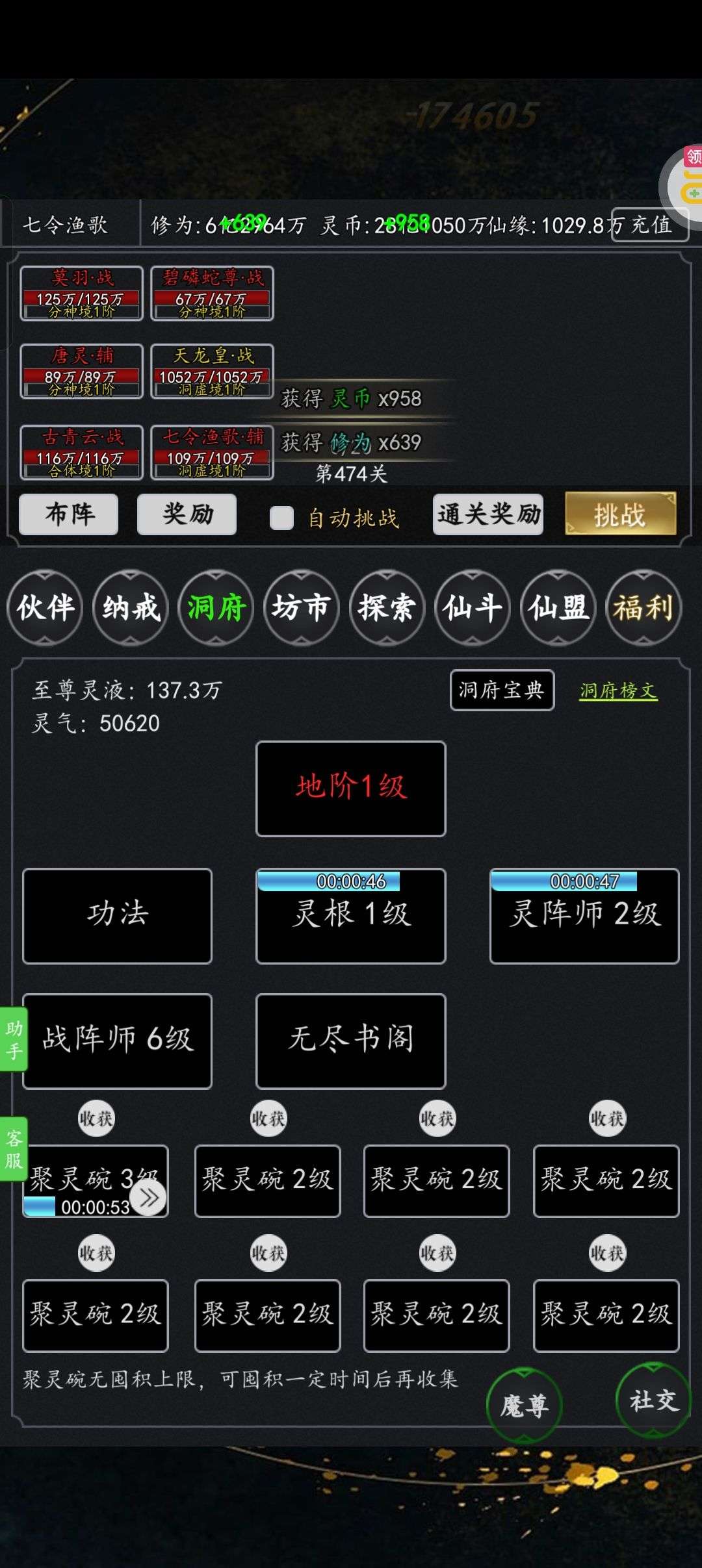702x1568 pixels.
Task: Open the 洞府宝典 guide
Action: pos(502,690)
